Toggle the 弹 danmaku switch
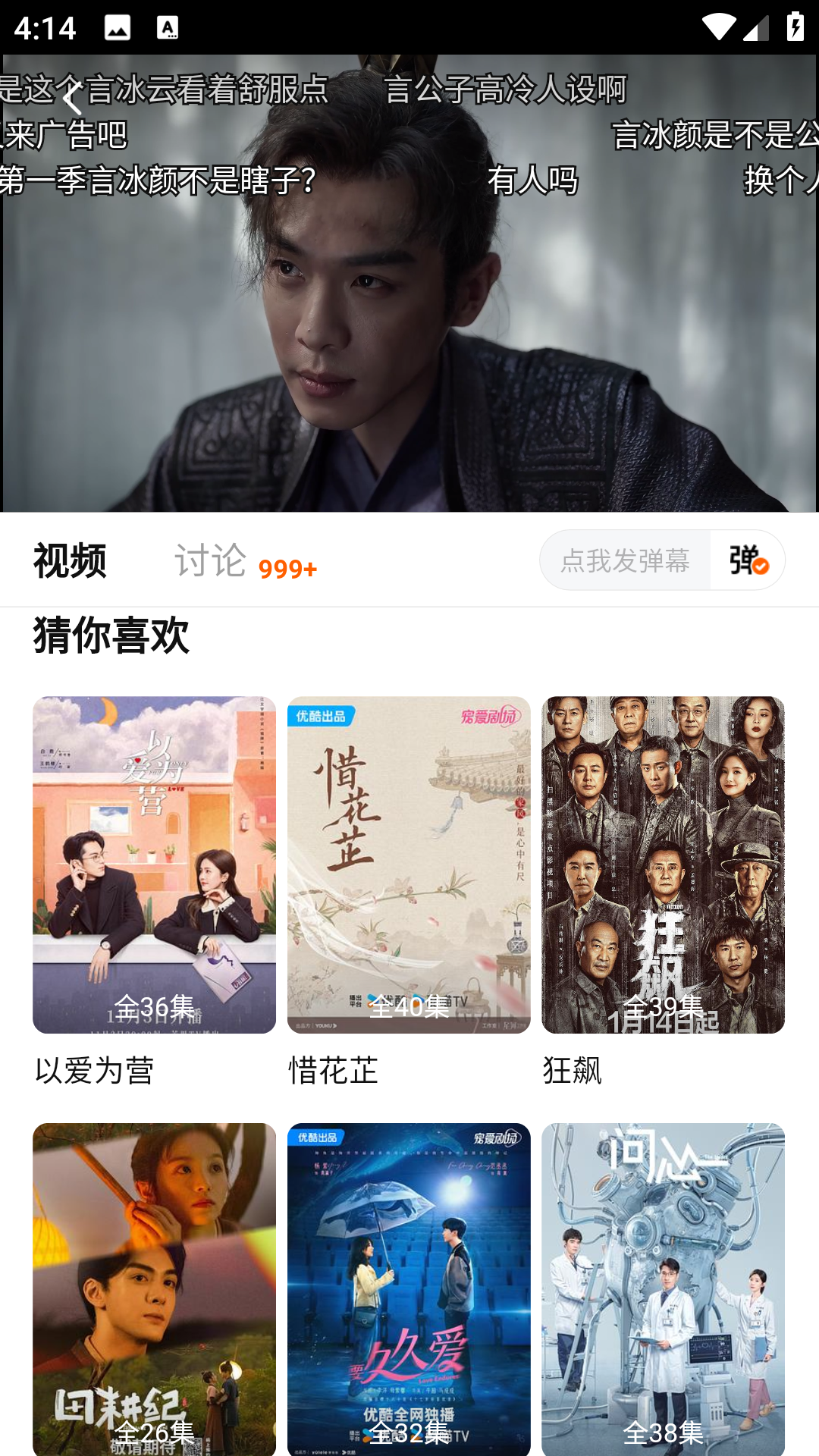Viewport: 819px width, 1456px height. click(748, 560)
